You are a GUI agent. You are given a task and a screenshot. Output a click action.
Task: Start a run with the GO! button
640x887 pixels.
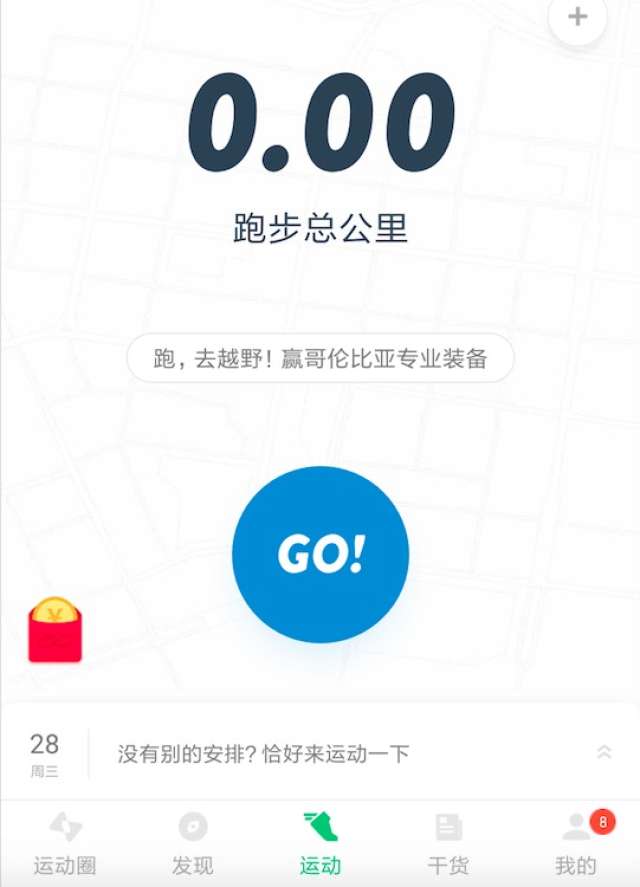pyautogui.click(x=320, y=554)
